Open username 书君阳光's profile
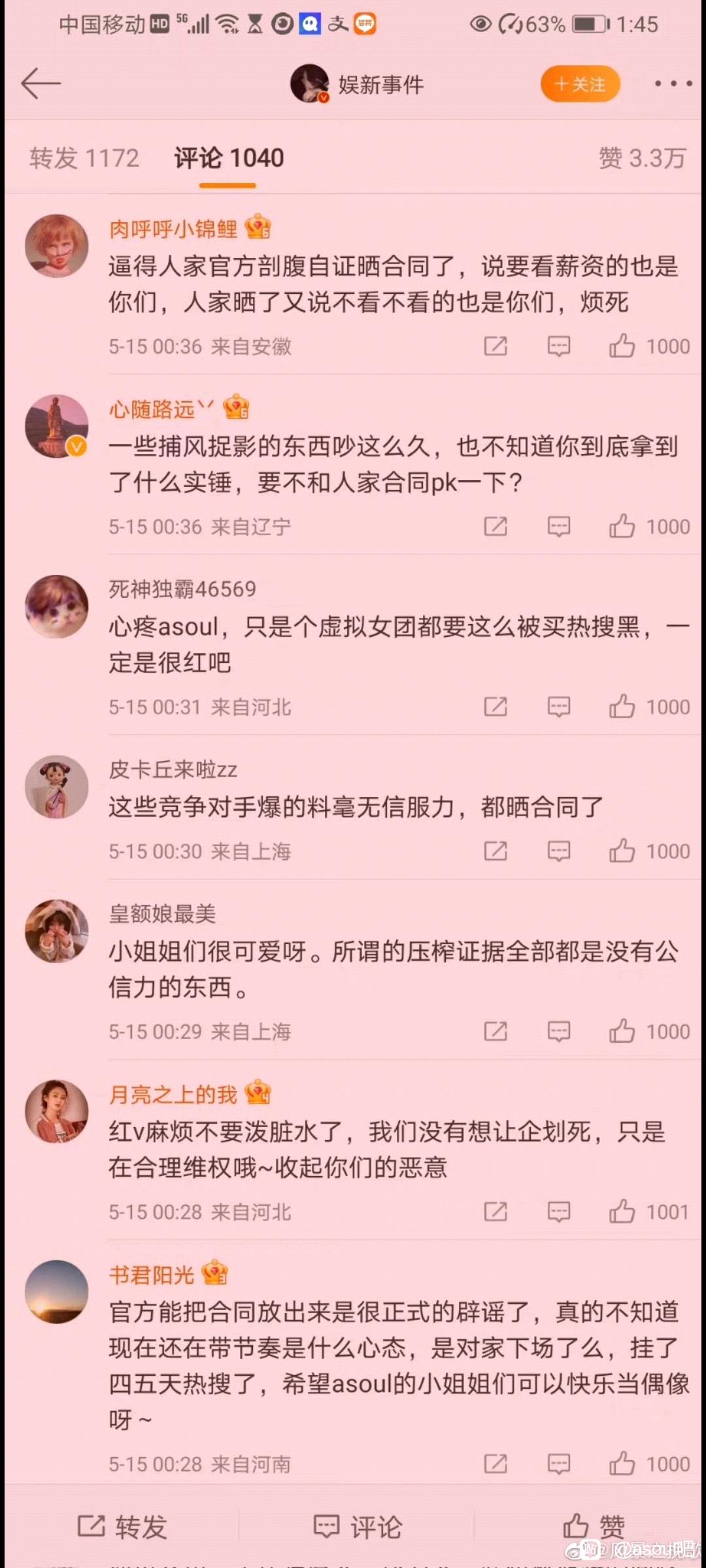This screenshot has height=1568, width=706. [152, 1275]
